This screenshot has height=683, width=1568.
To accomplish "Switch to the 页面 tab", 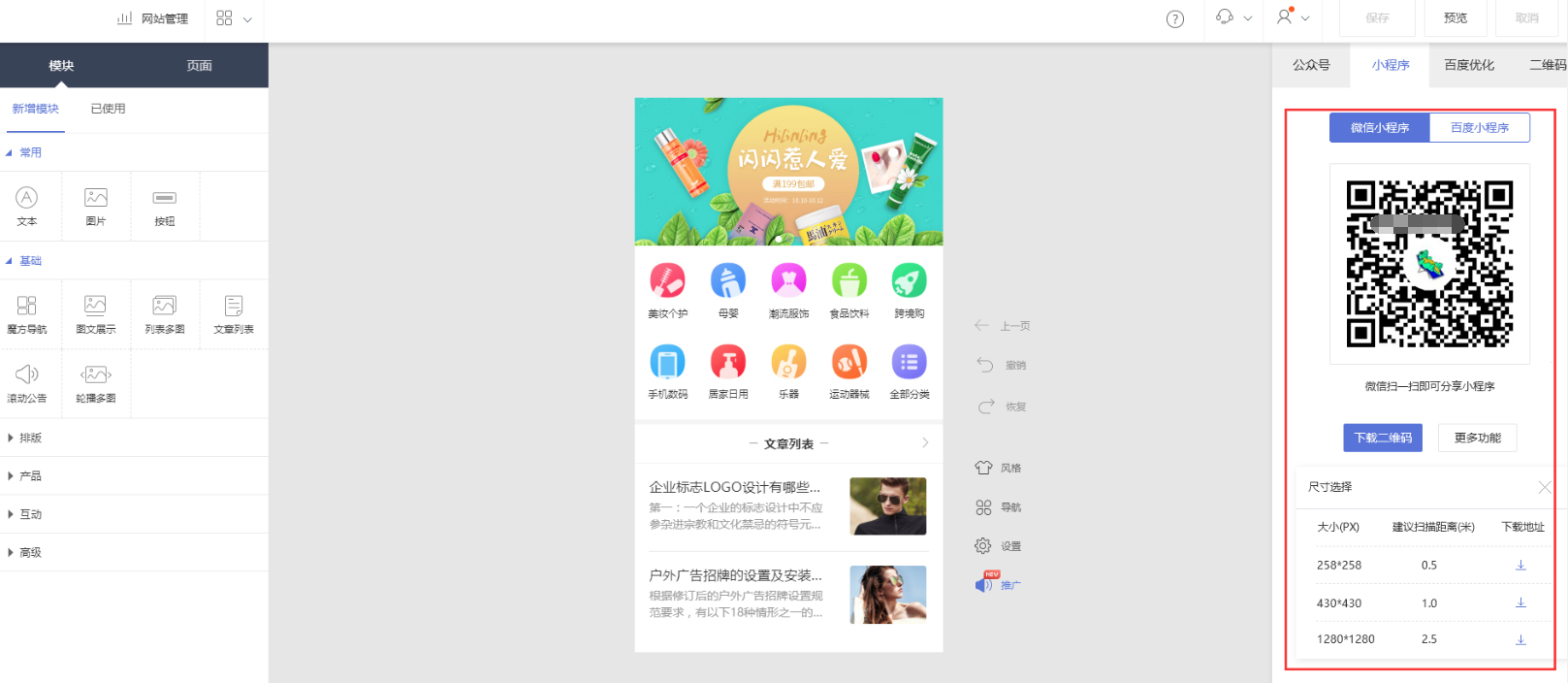I will point(199,66).
